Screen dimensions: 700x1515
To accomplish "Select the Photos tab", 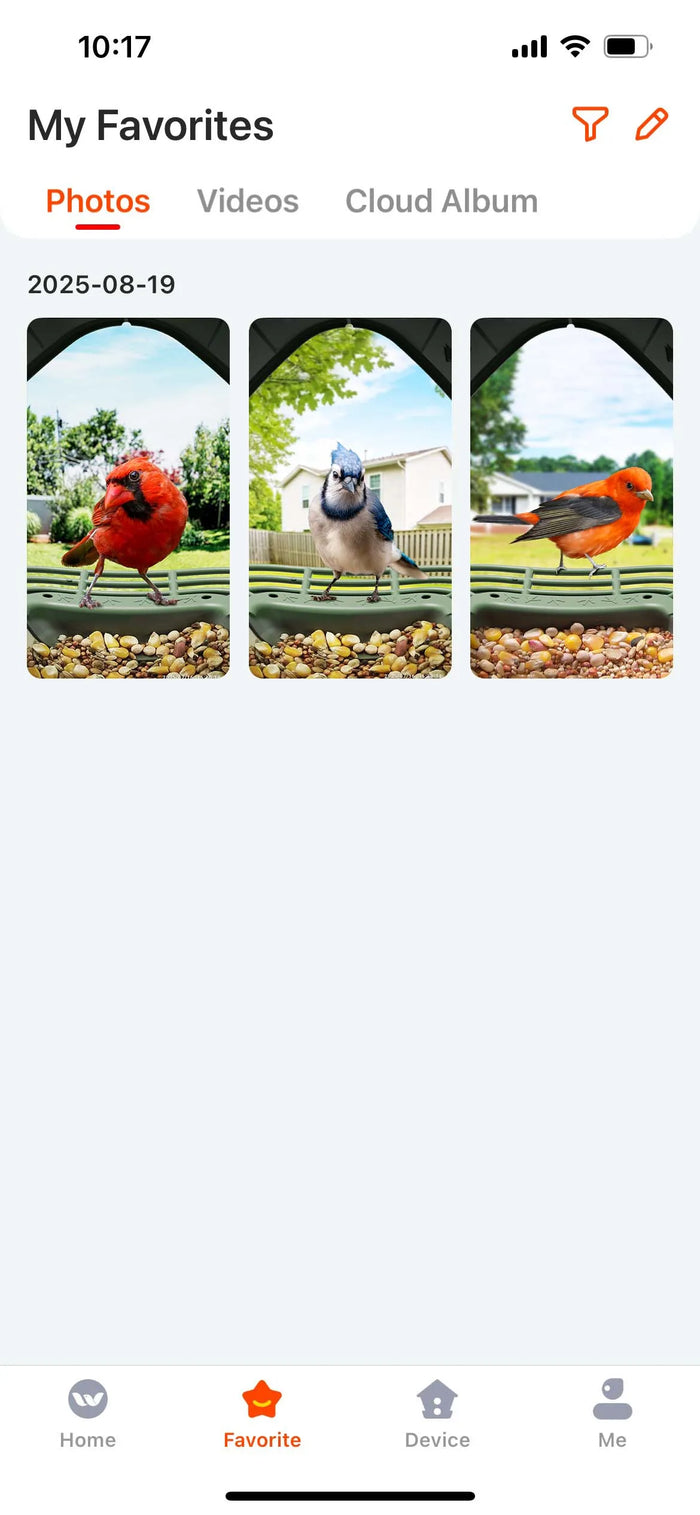I will click(98, 201).
